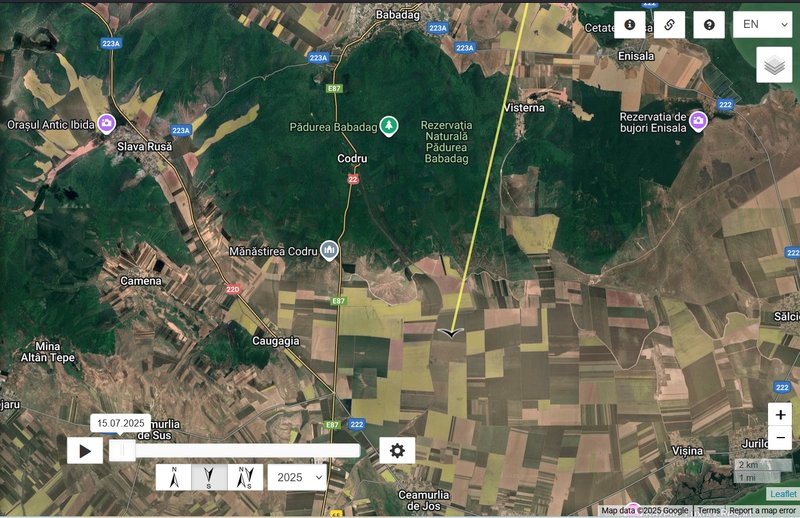Zoom out of the map
Image resolution: width=800 pixels, height=518 pixels.
pyautogui.click(x=780, y=438)
